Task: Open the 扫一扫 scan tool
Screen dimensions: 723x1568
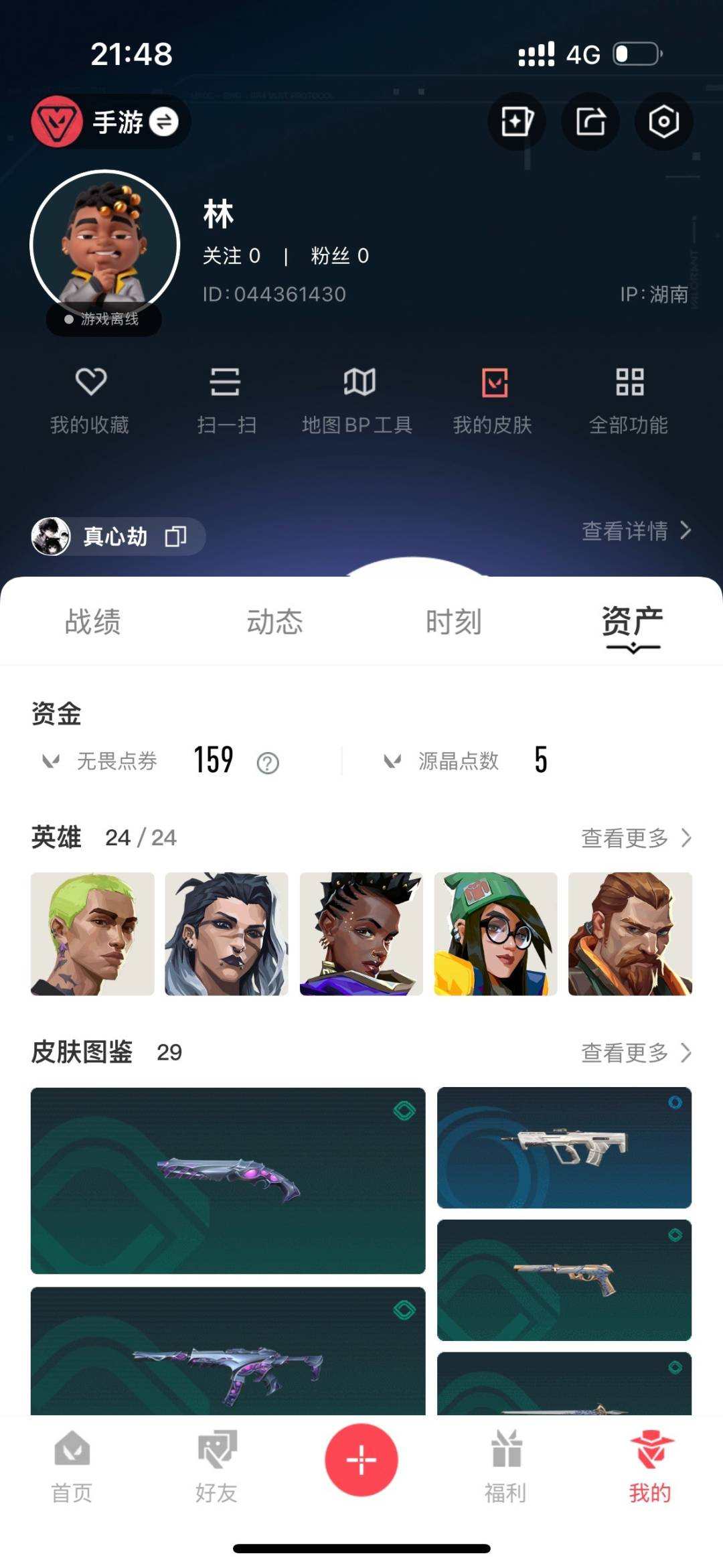Action: 224,399
